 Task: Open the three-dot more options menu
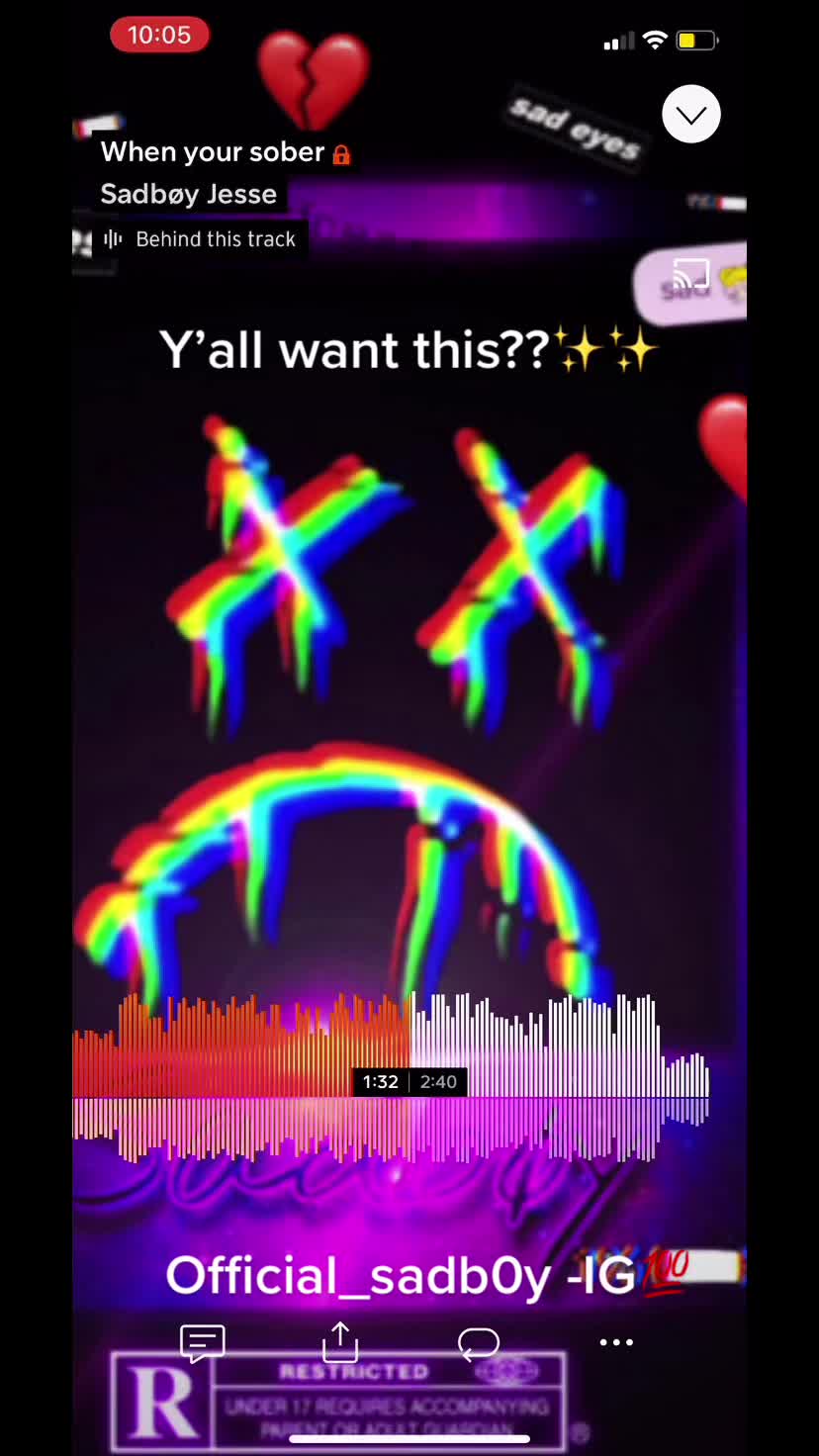point(616,1342)
